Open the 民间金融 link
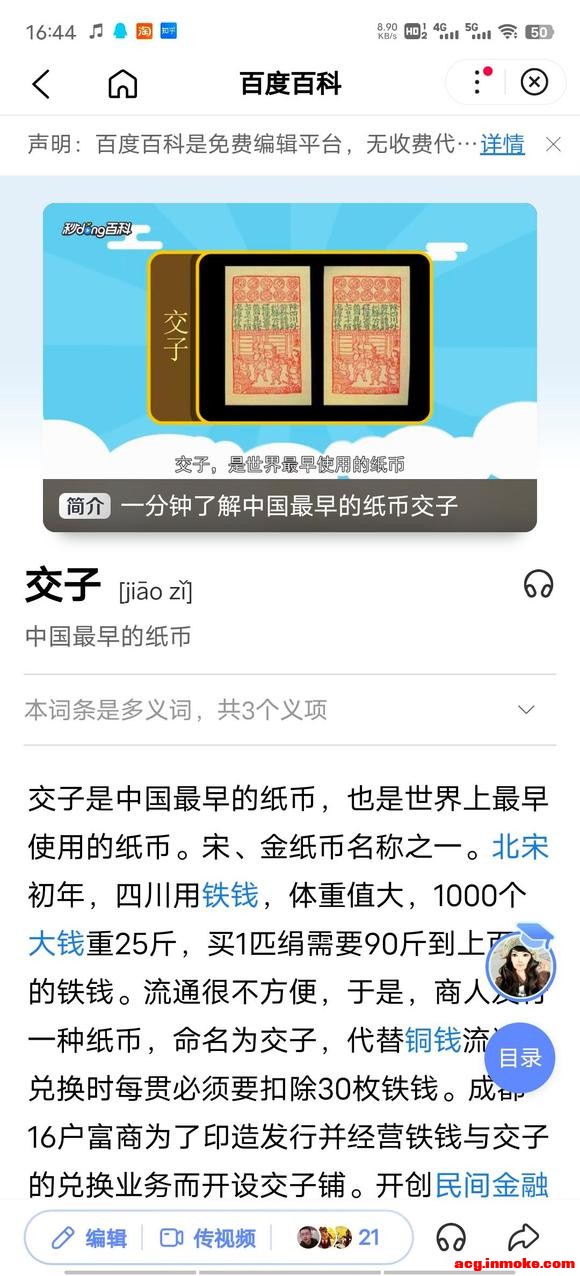This screenshot has width=580, height=1276. [x=492, y=1185]
